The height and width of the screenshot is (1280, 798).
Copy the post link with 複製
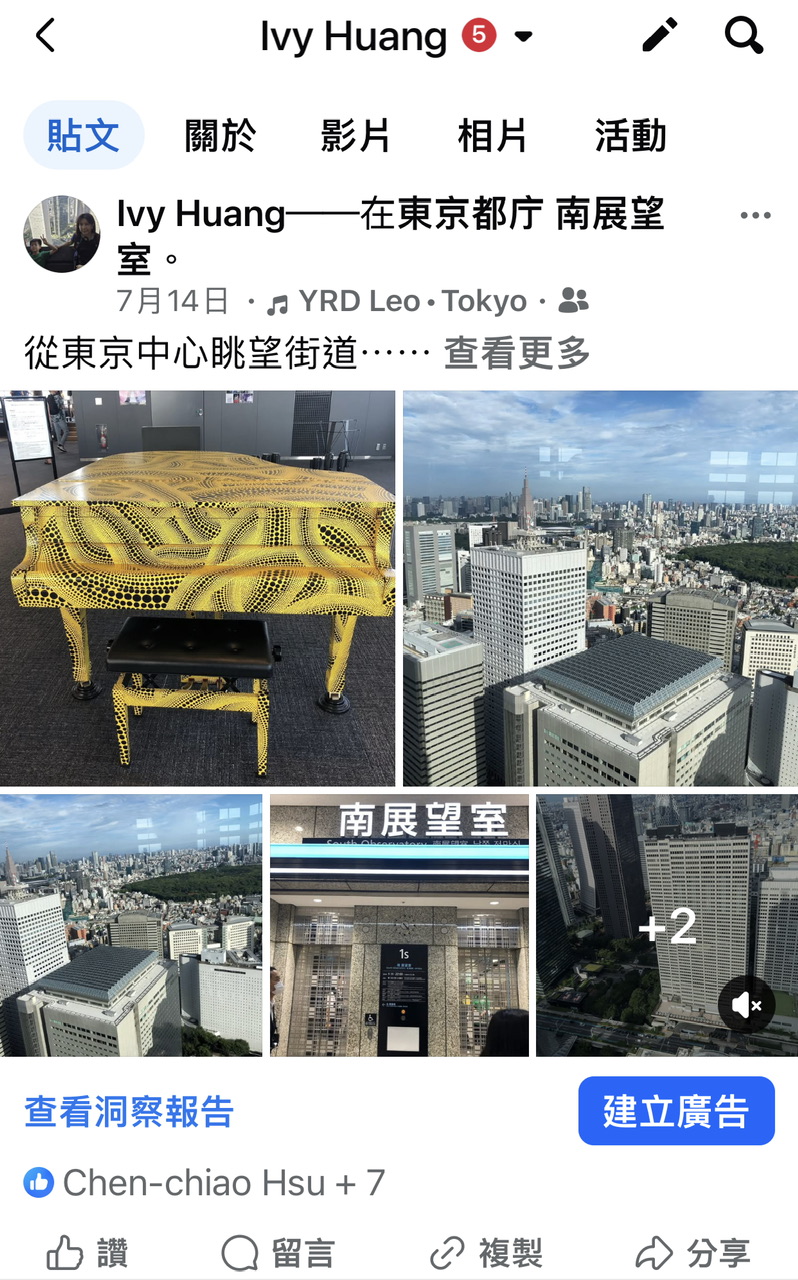click(486, 1253)
